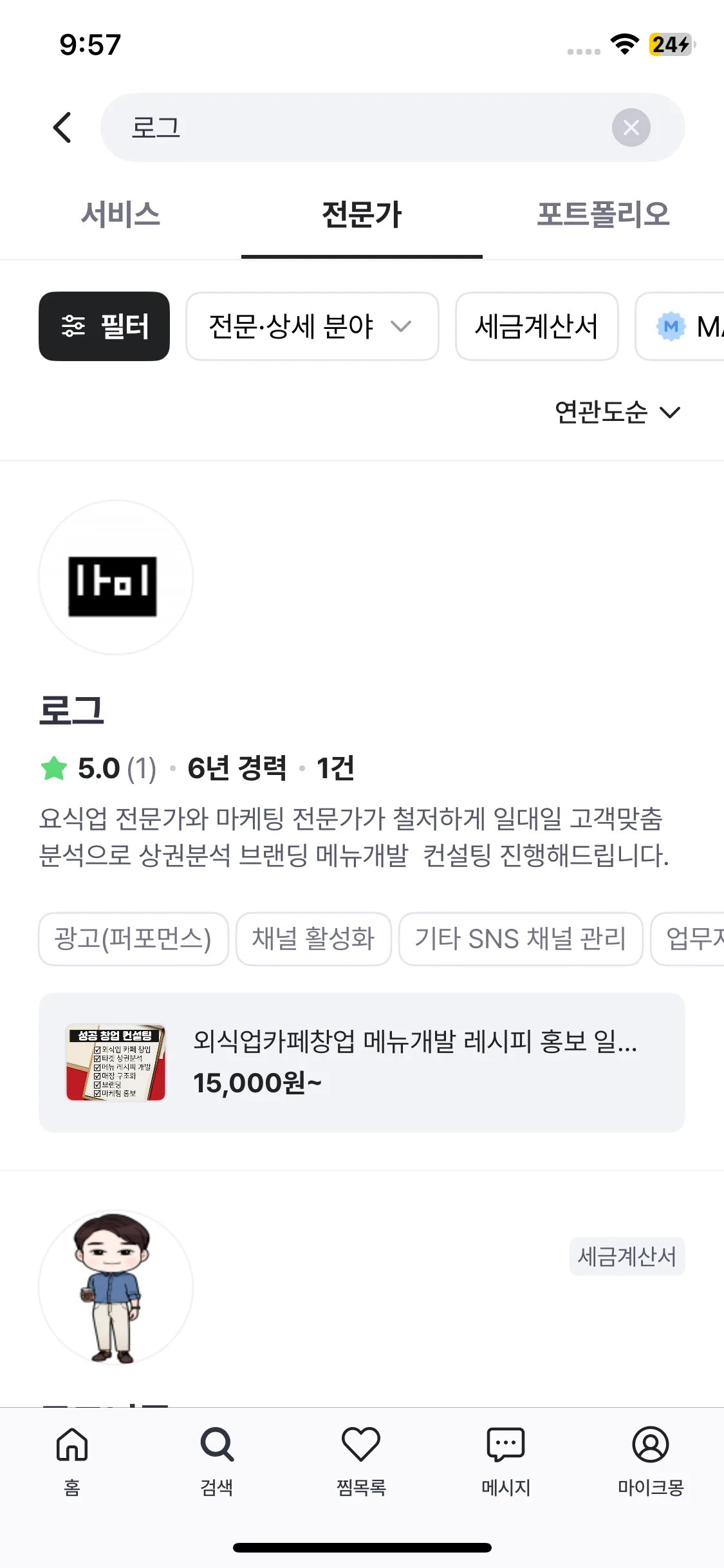Tap the 채널 활성화 tag
This screenshot has width=724, height=1568.
tap(313, 939)
